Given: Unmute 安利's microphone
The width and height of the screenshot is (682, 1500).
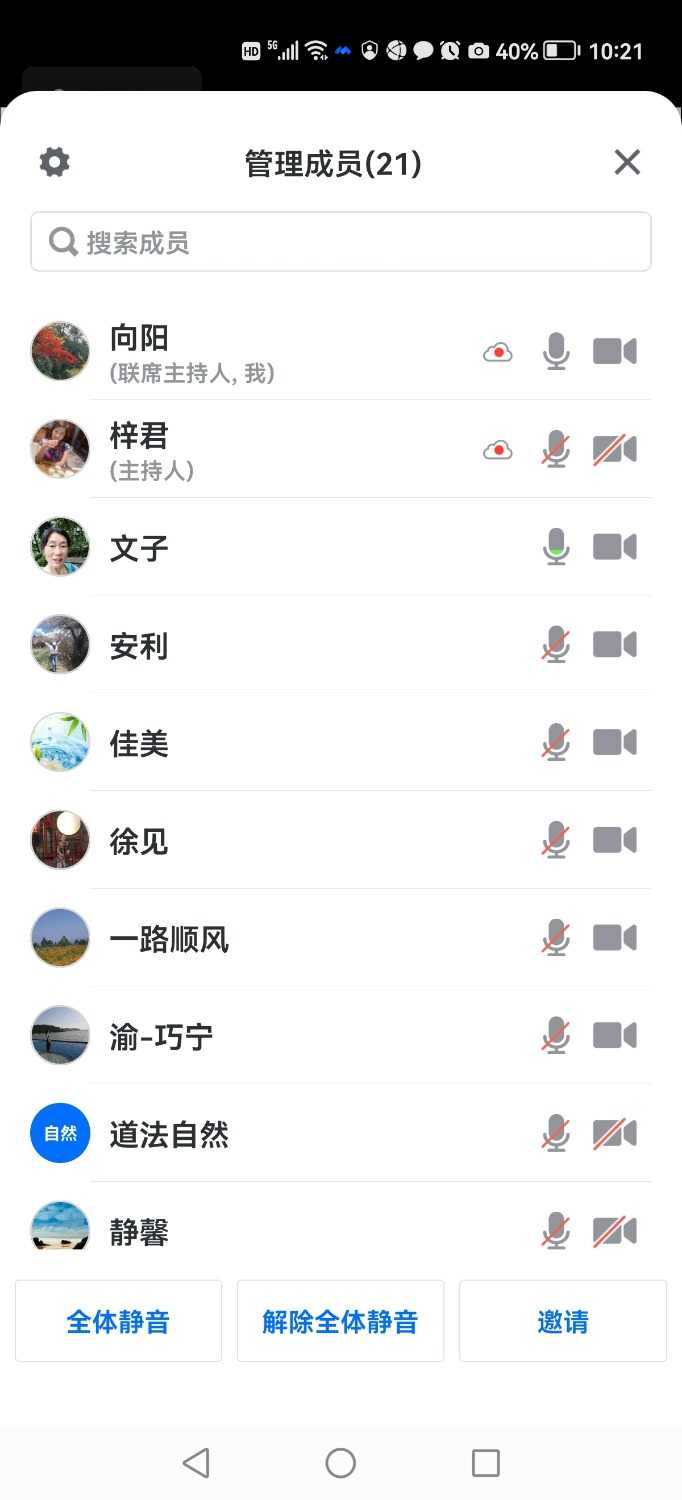Looking at the screenshot, I should [556, 646].
